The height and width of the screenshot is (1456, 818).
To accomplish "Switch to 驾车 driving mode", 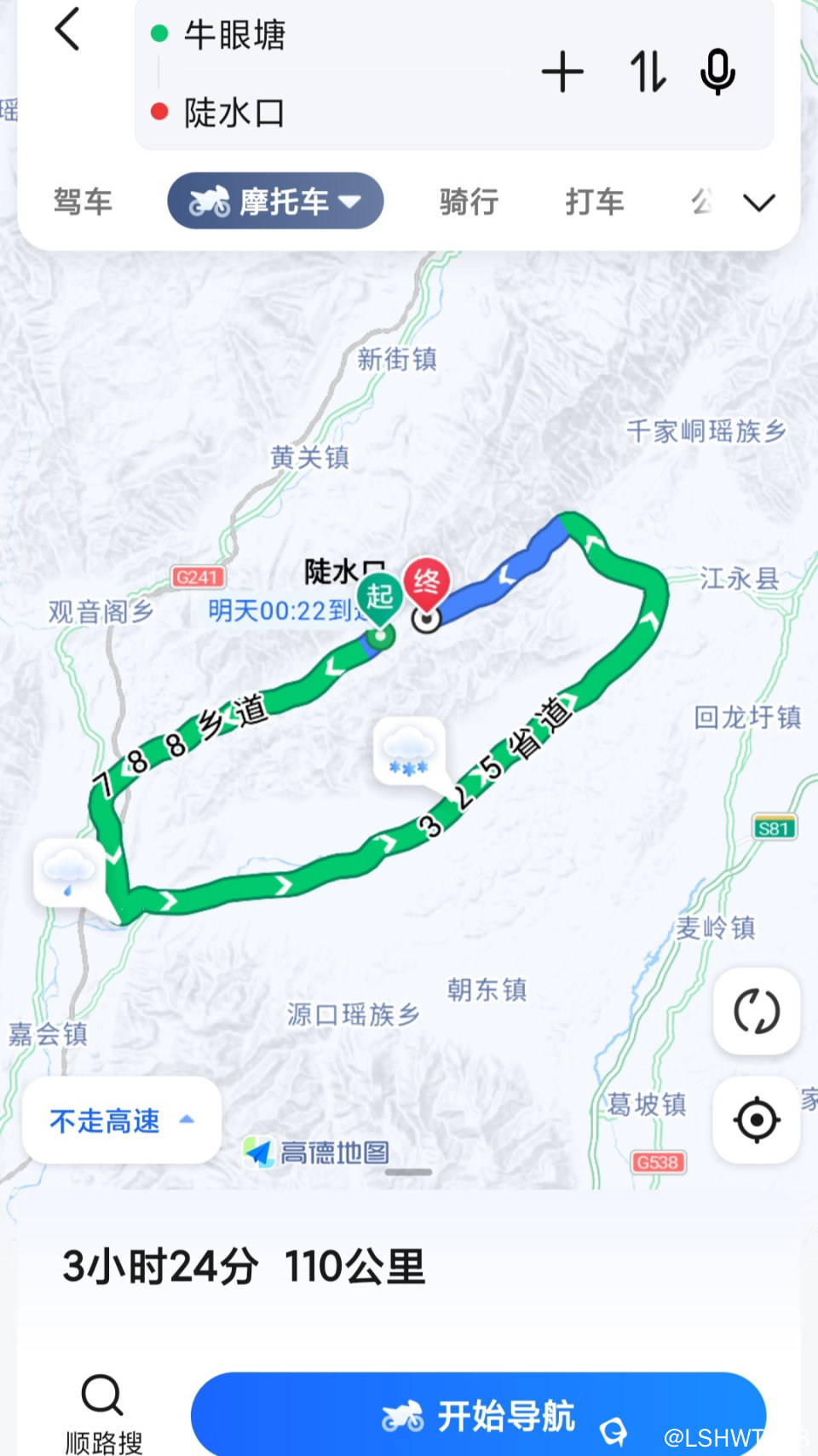I will tap(83, 202).
